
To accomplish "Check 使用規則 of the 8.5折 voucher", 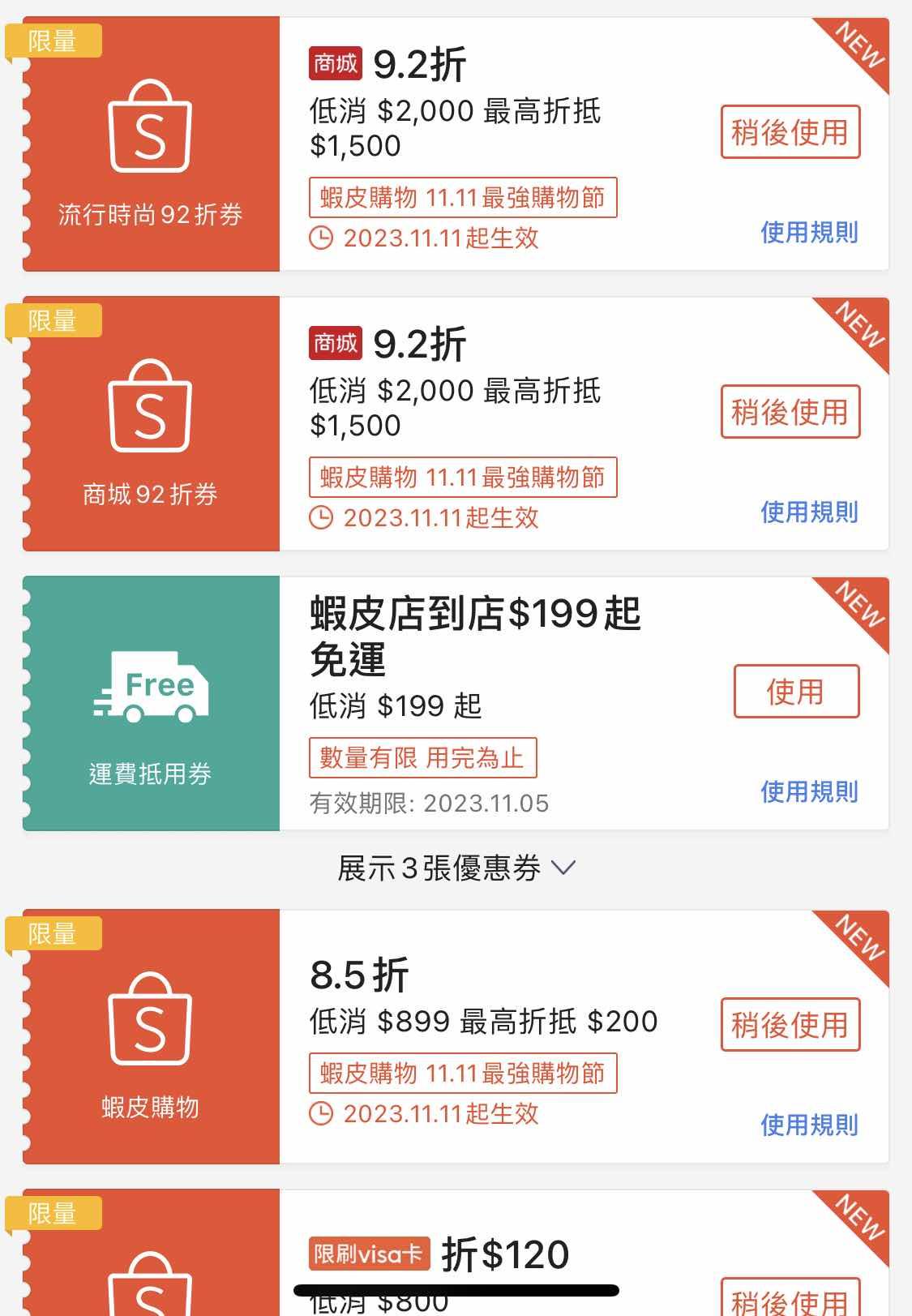I will tap(808, 1125).
